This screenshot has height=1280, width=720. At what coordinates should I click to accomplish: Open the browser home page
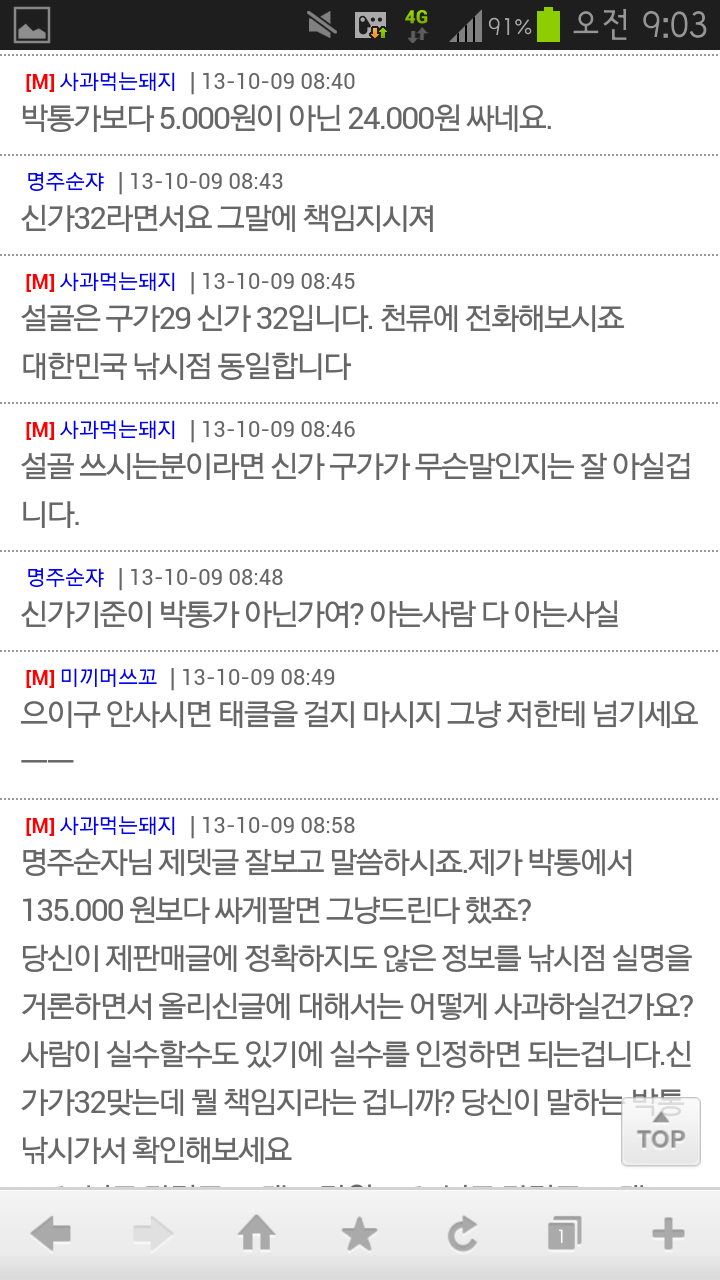tap(257, 1235)
